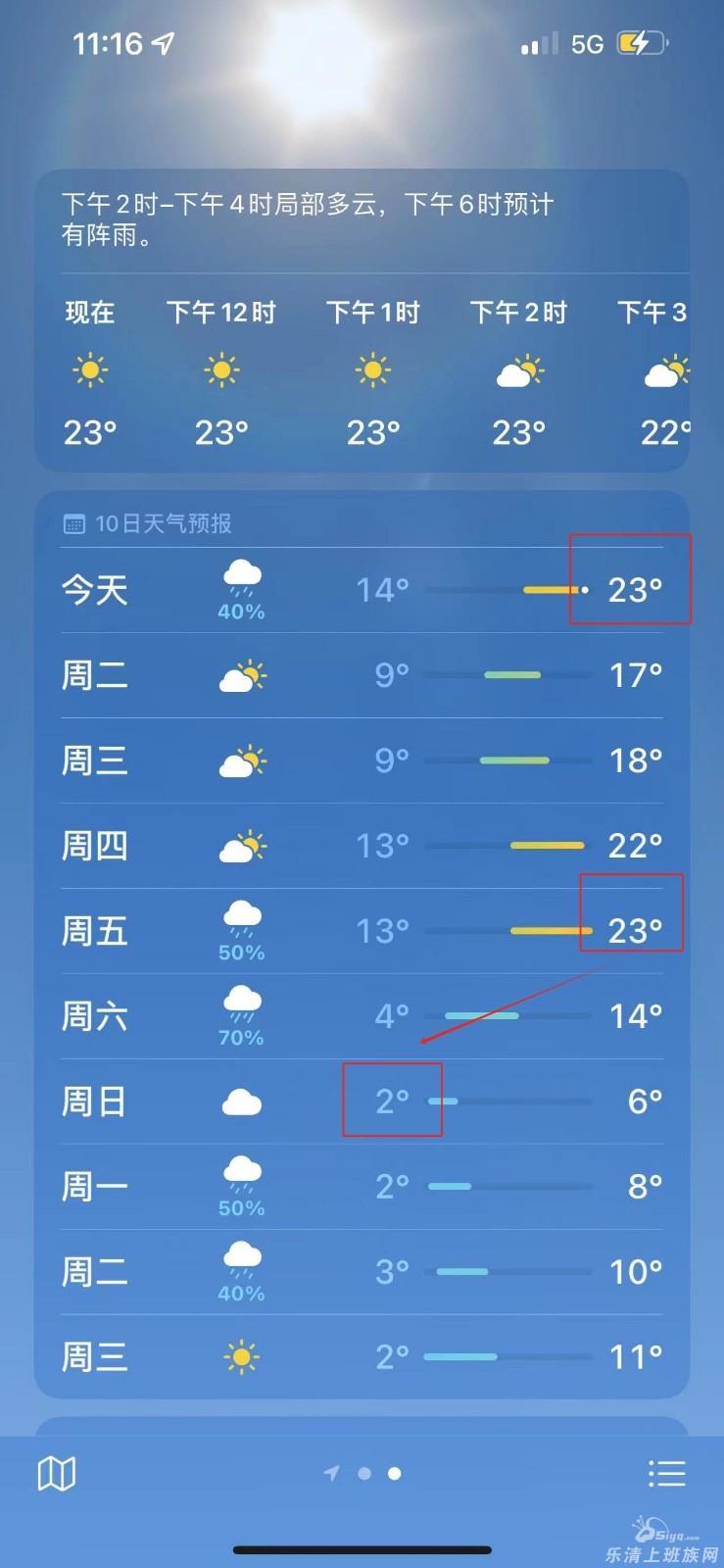Open the 周一 forecast row
This screenshot has width=724, height=1568.
coord(362,1187)
